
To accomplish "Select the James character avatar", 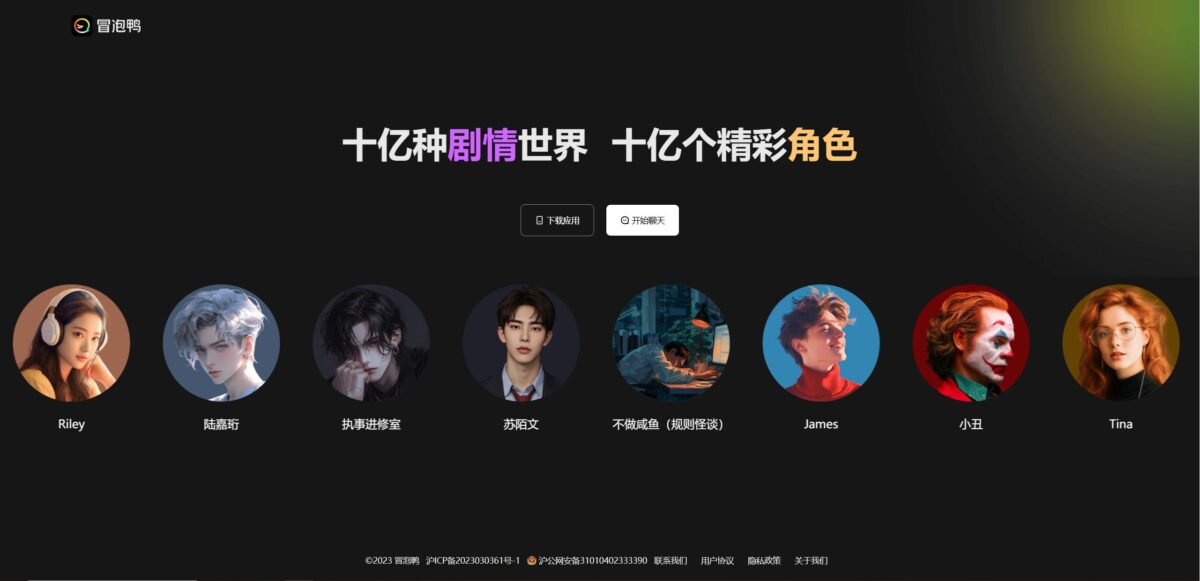I will point(821,343).
